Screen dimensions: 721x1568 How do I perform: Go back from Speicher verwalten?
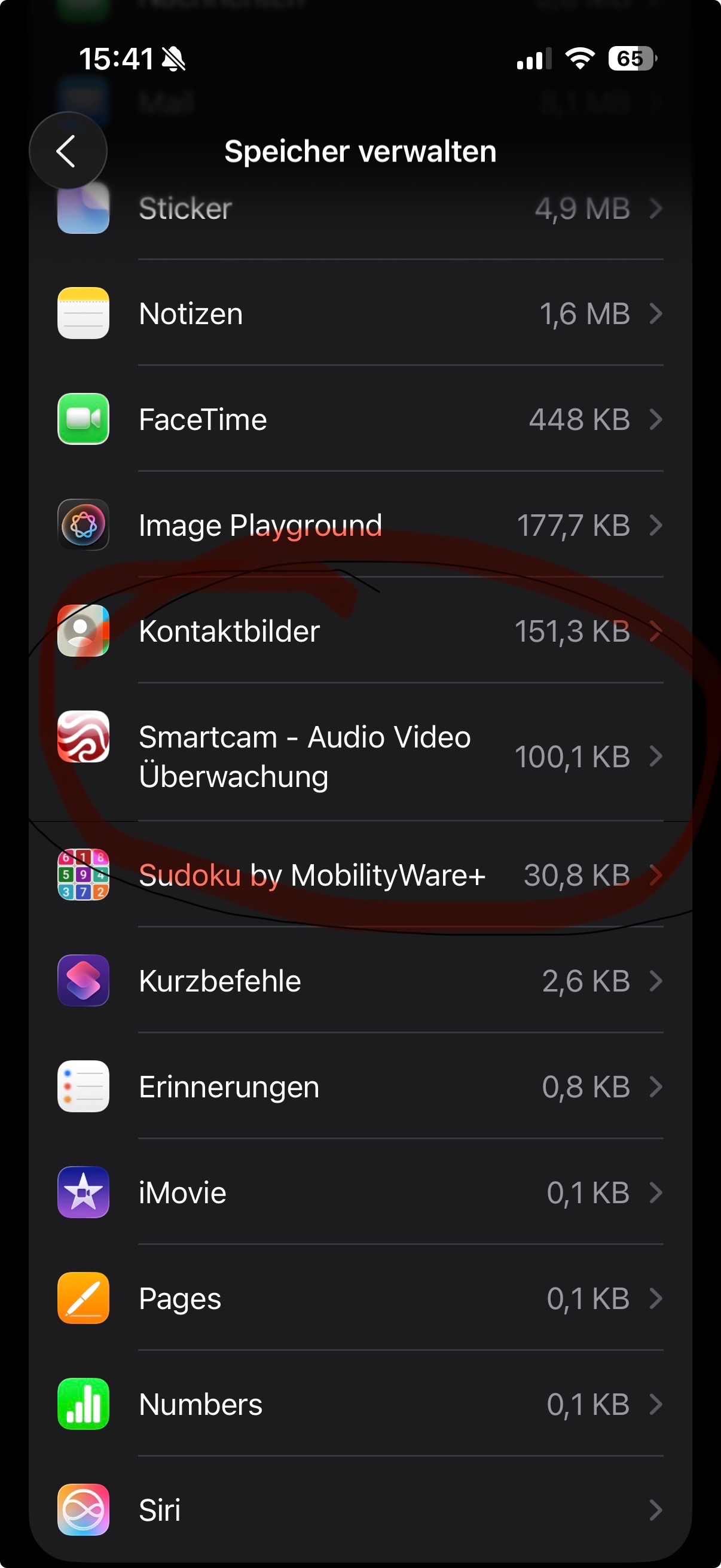click(x=68, y=150)
